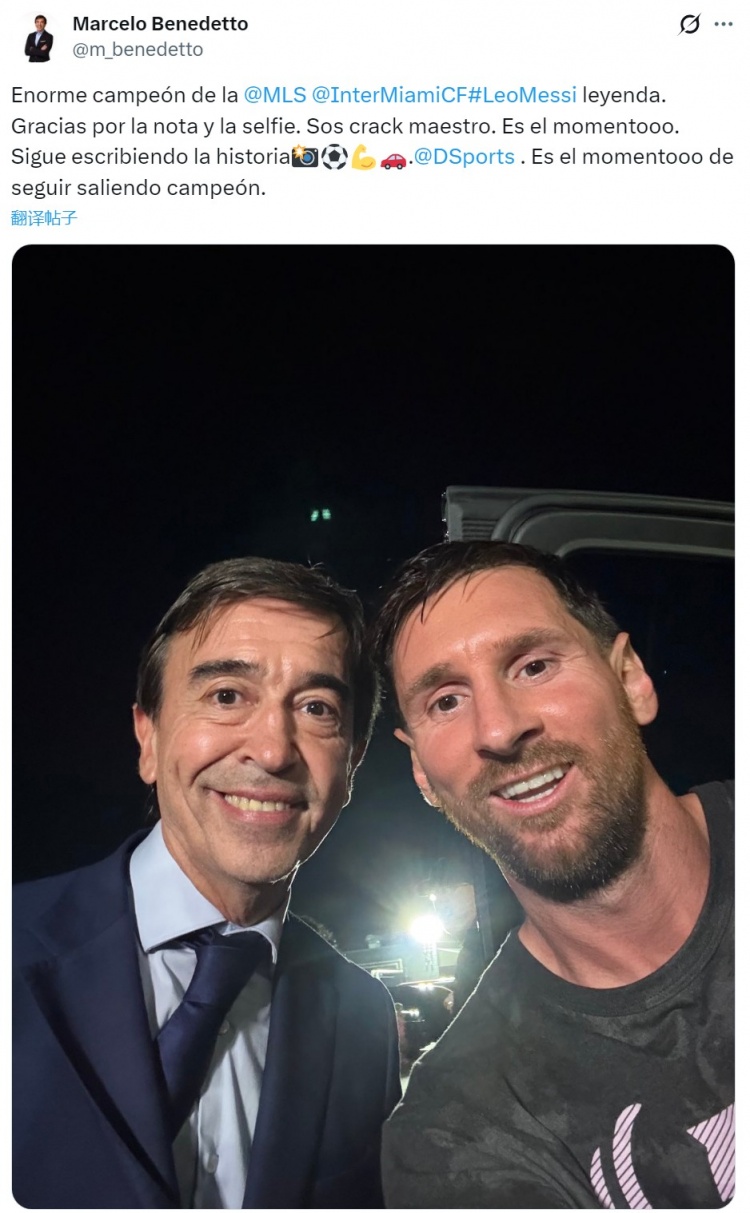This screenshot has width=750, height=1213.
Task: Open the @InterMiamiCF mention link
Action: point(390,96)
